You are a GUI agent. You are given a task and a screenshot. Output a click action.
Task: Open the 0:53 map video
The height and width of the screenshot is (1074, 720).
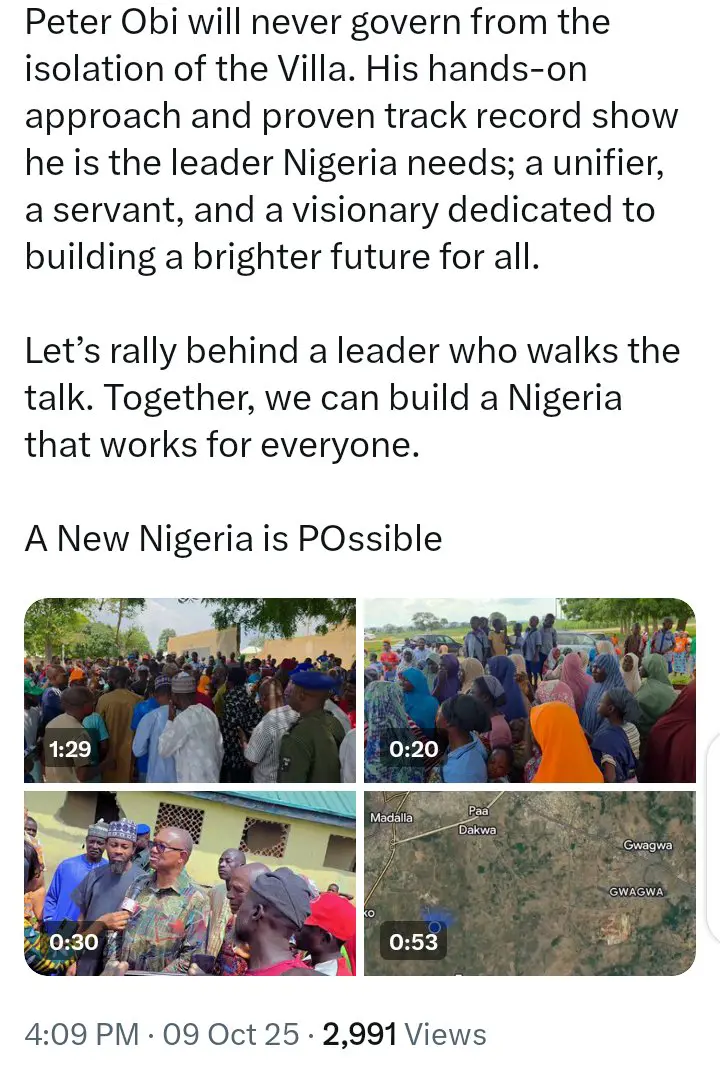pos(529,883)
